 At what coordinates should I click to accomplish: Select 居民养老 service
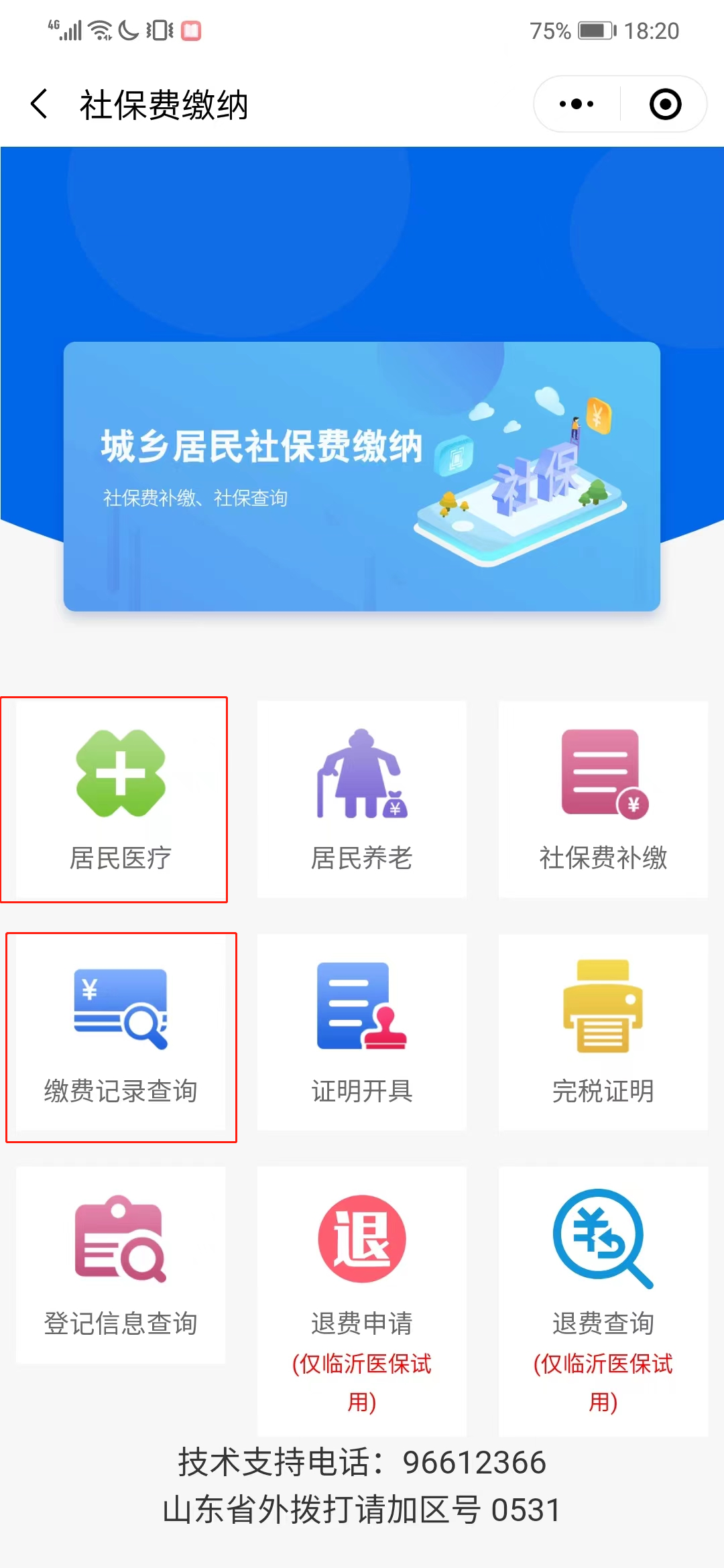pyautogui.click(x=362, y=799)
